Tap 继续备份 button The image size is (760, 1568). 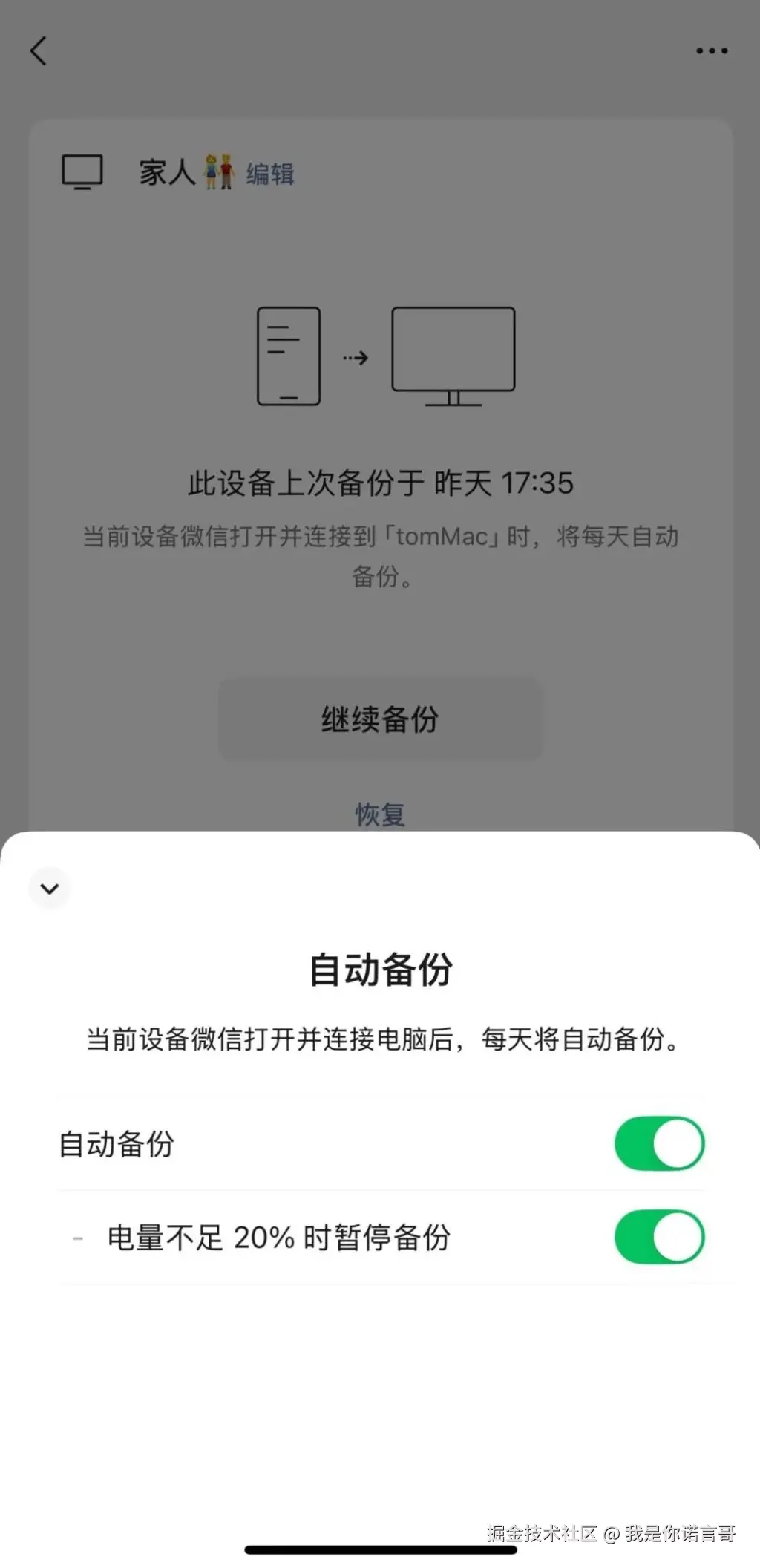click(380, 719)
